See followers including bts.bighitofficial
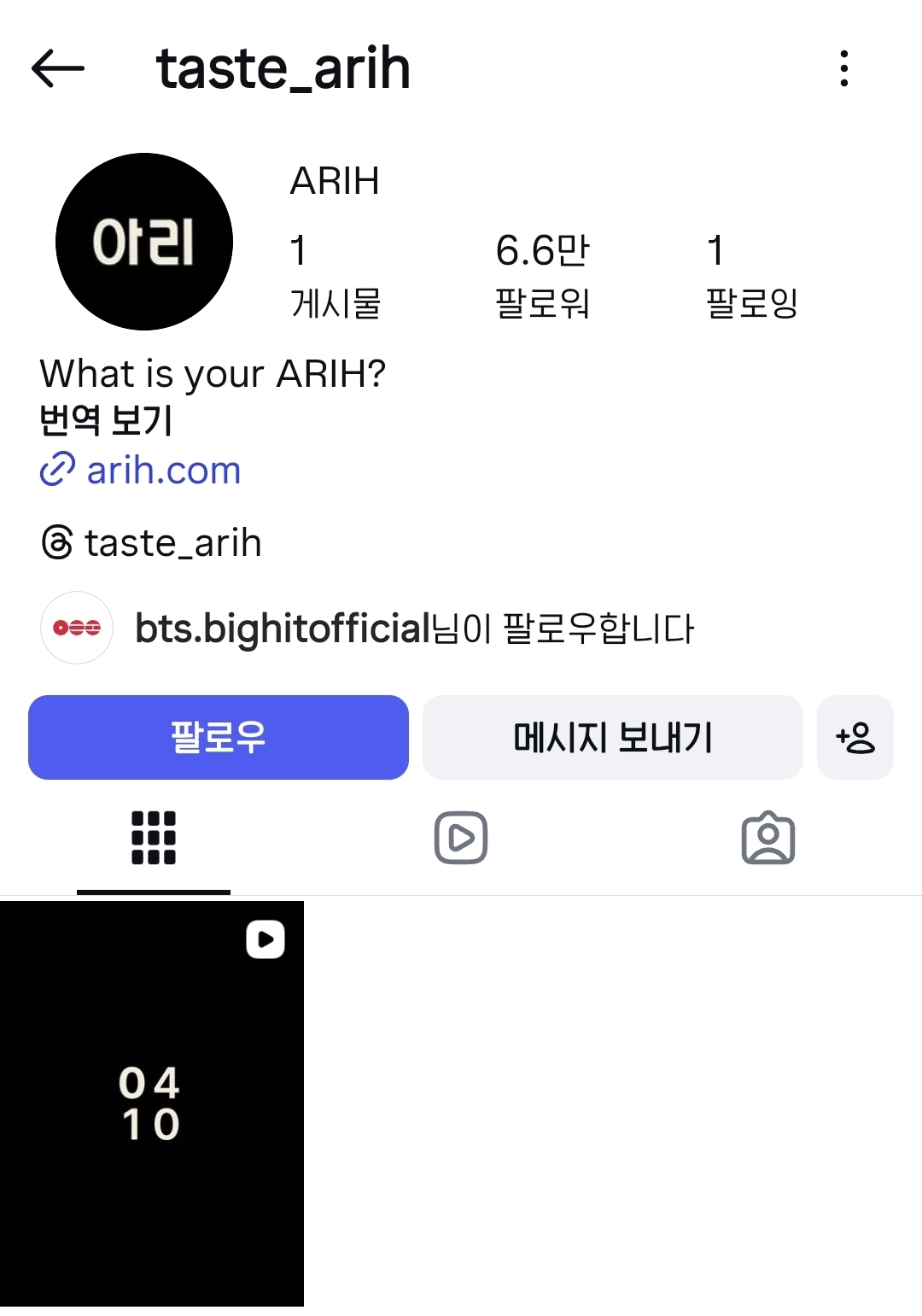922x1316 pixels. (414, 629)
